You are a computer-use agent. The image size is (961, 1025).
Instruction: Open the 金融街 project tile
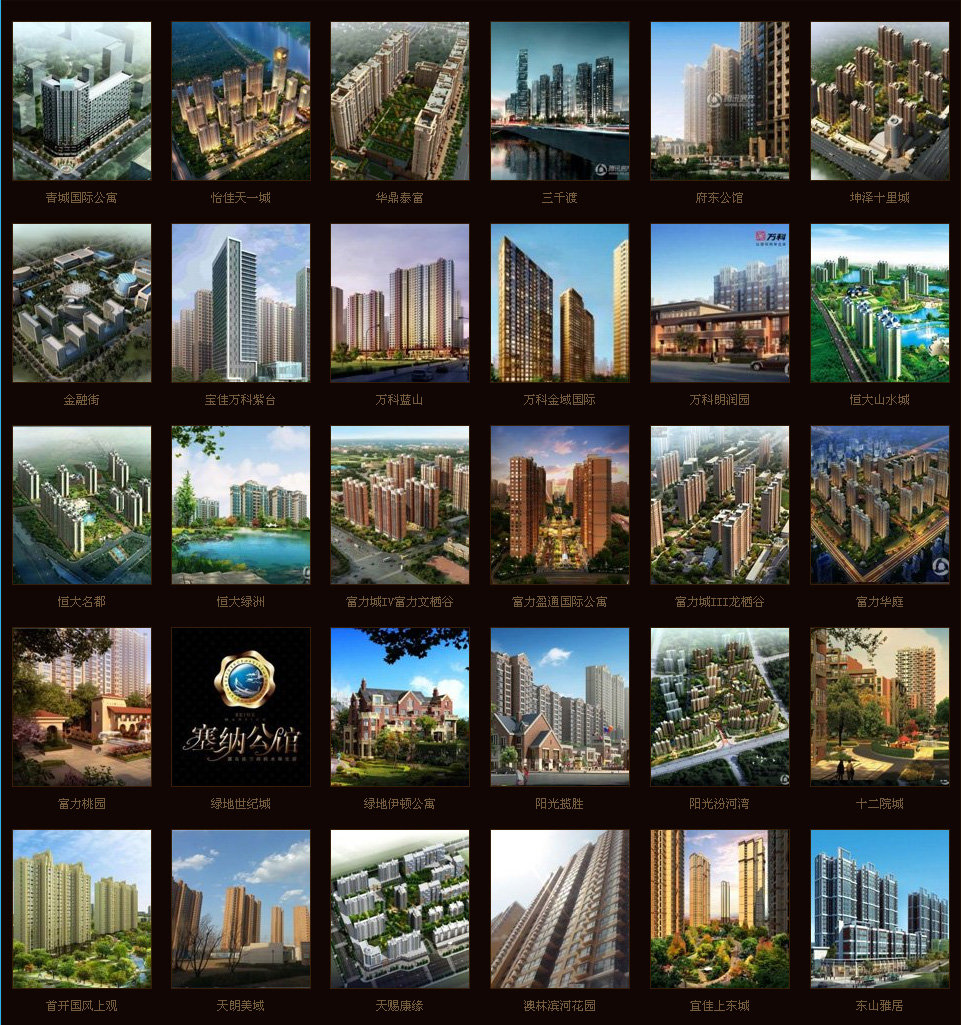click(x=81, y=303)
